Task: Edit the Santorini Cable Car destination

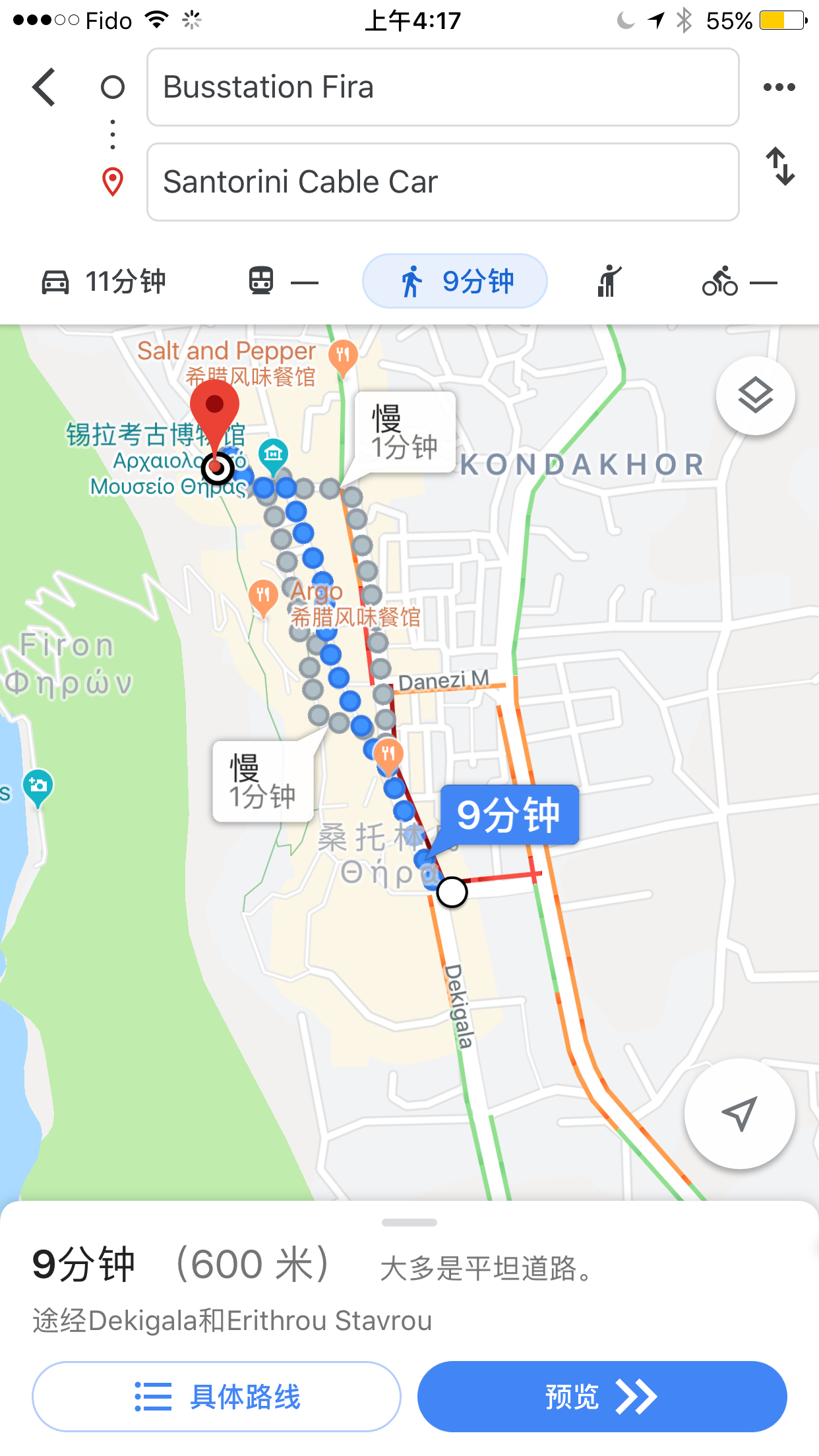Action: tap(442, 182)
